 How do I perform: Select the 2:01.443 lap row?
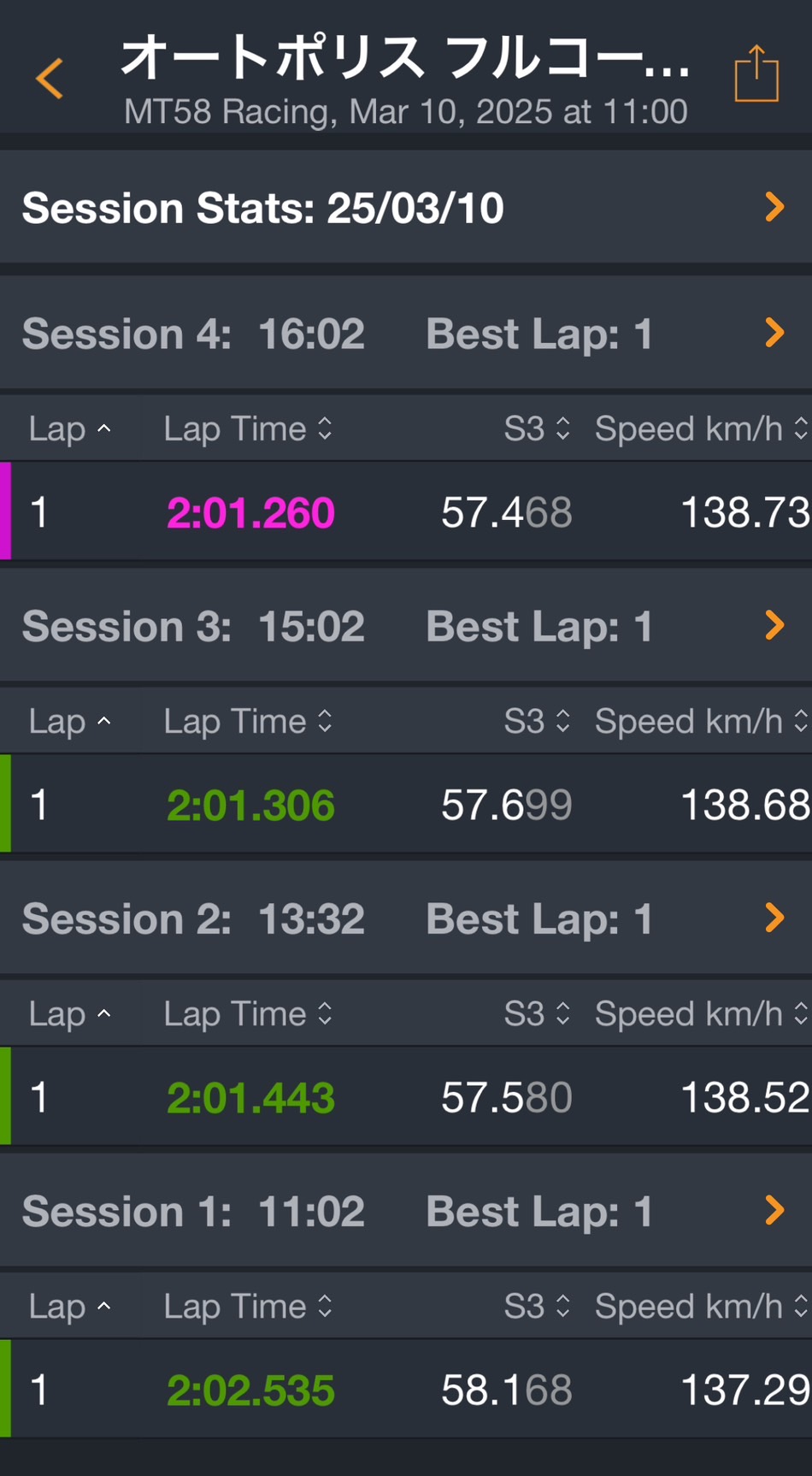click(x=406, y=1096)
